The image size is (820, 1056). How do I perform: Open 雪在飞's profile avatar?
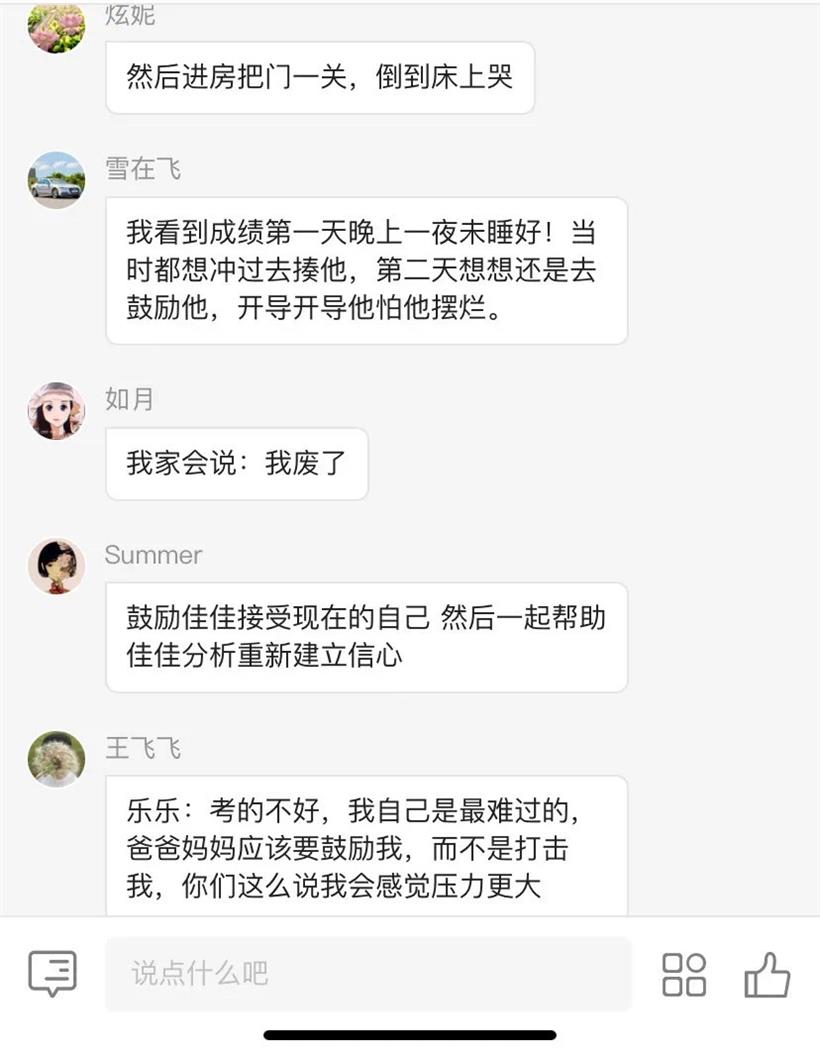tap(56, 180)
